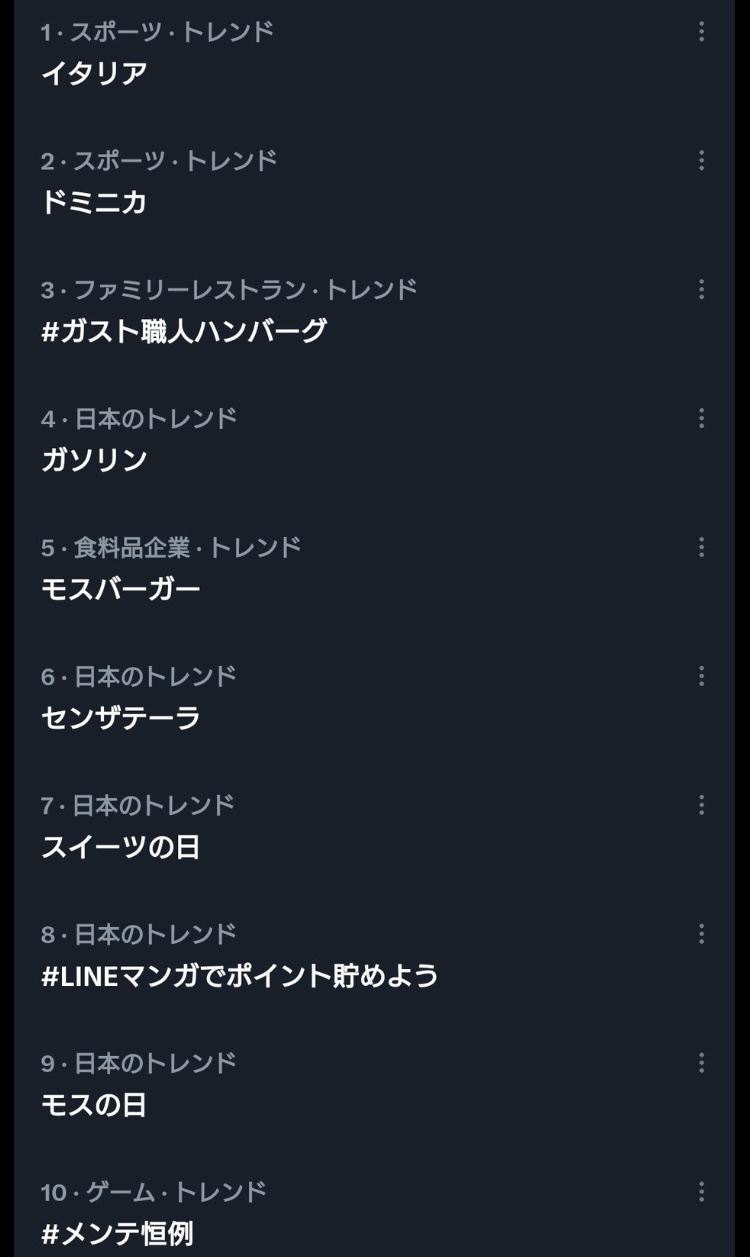Open the センザテーラ trend

pyautogui.click(x=121, y=718)
